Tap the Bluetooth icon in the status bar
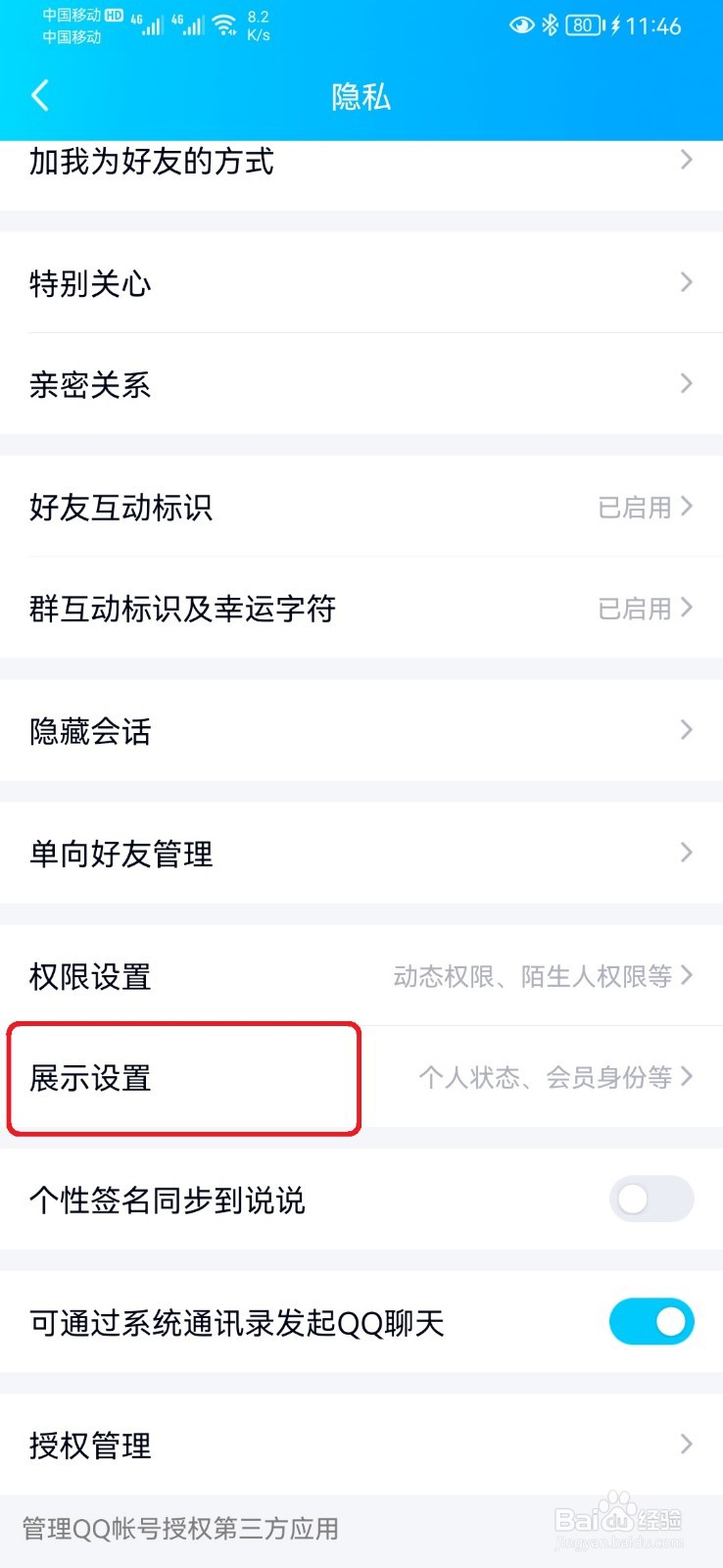The image size is (723, 1568). click(x=549, y=26)
